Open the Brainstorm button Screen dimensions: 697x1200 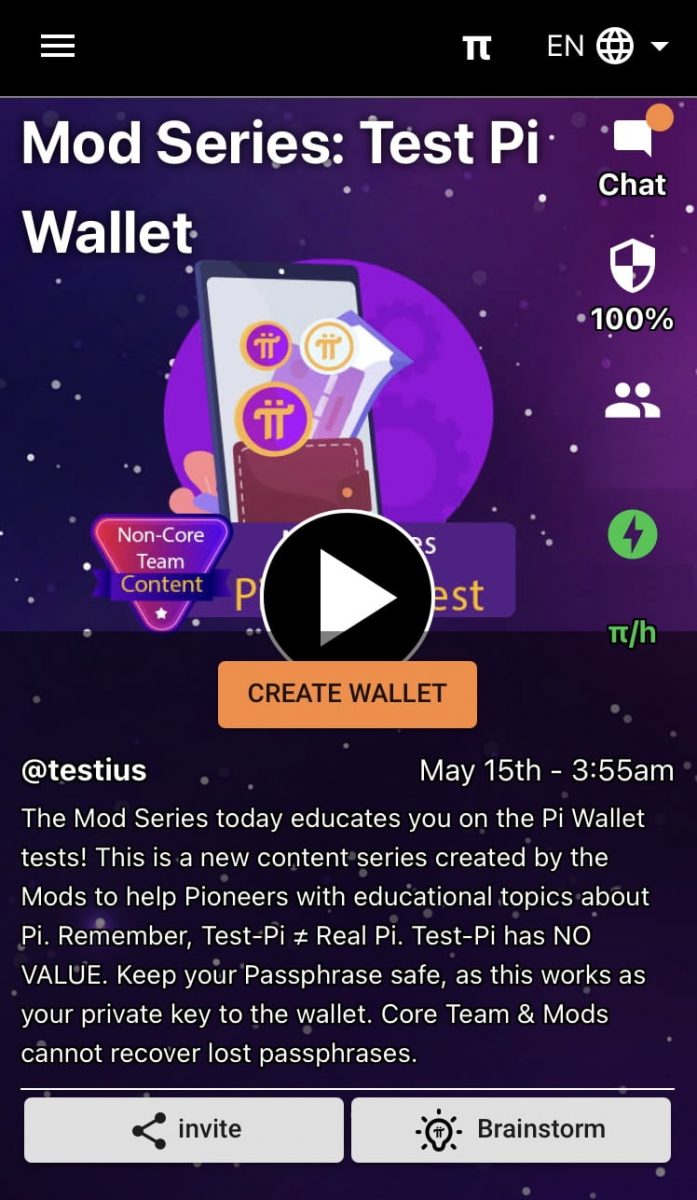511,1130
